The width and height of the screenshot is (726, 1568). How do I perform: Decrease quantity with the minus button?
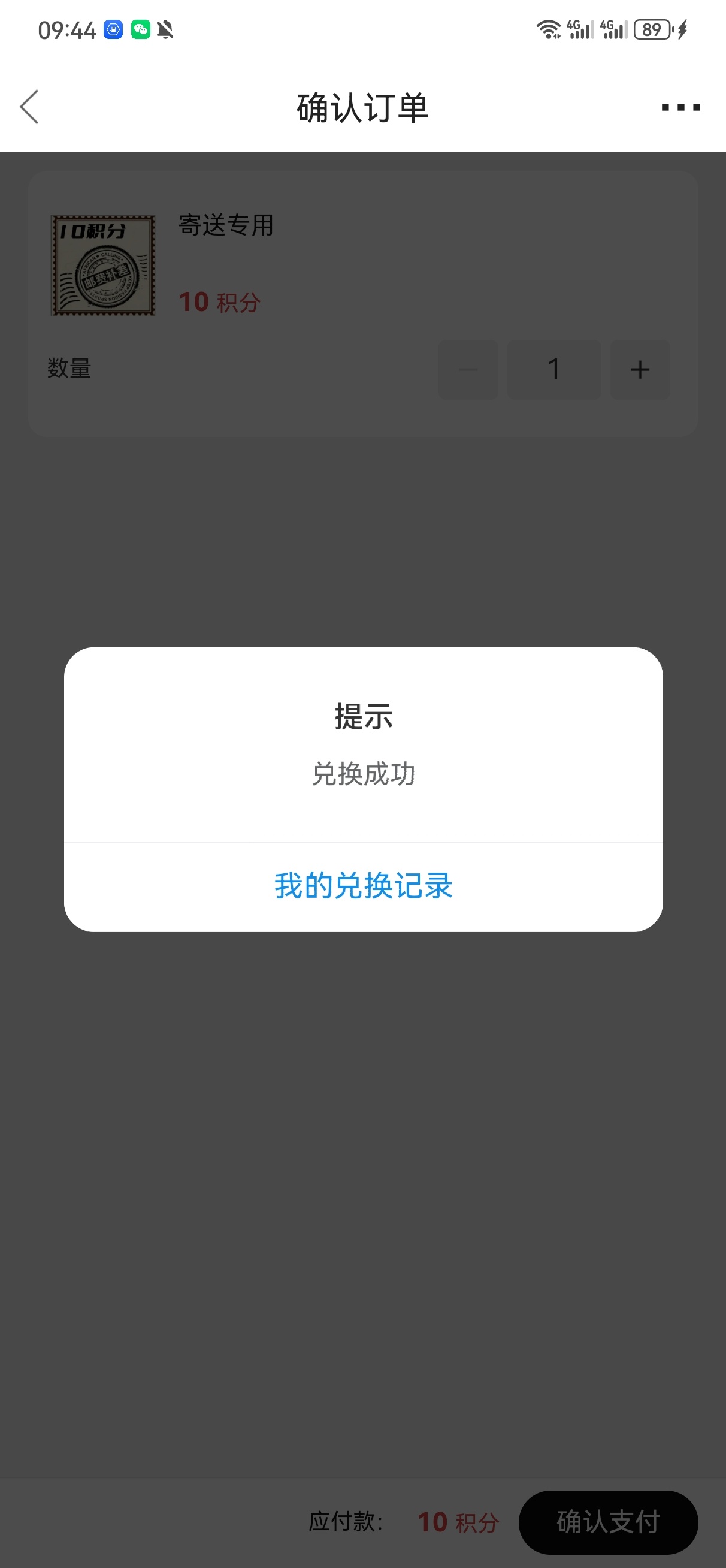(x=468, y=369)
